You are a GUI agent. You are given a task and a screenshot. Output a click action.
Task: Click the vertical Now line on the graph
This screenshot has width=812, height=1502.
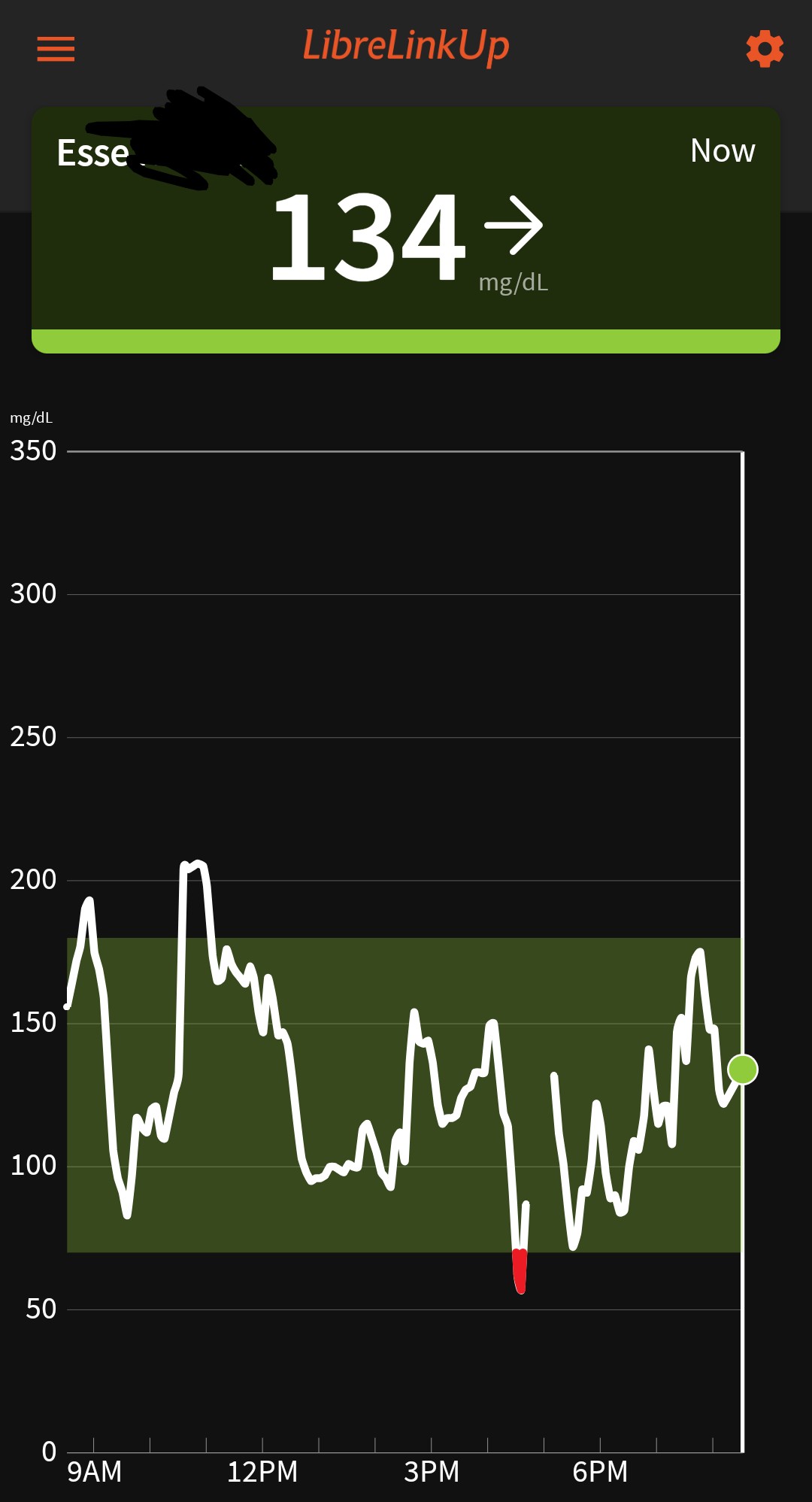(x=741, y=752)
